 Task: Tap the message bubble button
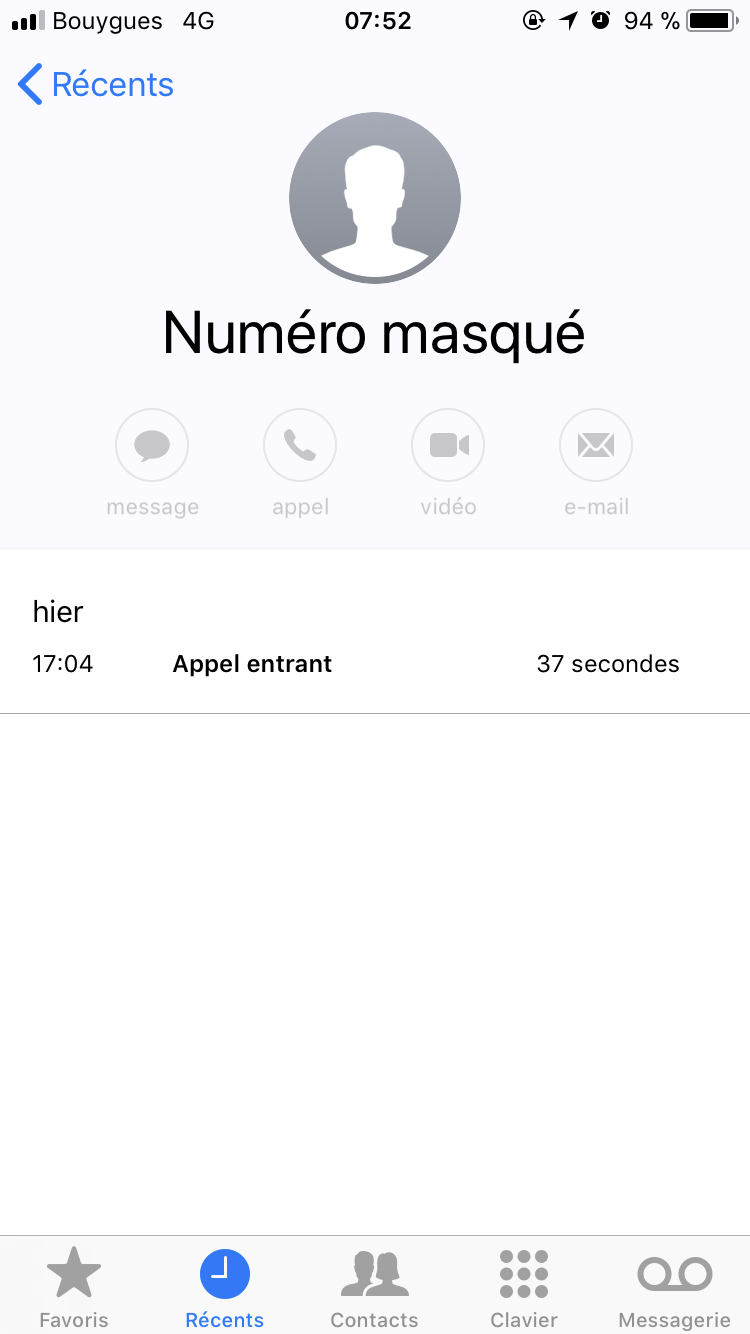pyautogui.click(x=152, y=445)
